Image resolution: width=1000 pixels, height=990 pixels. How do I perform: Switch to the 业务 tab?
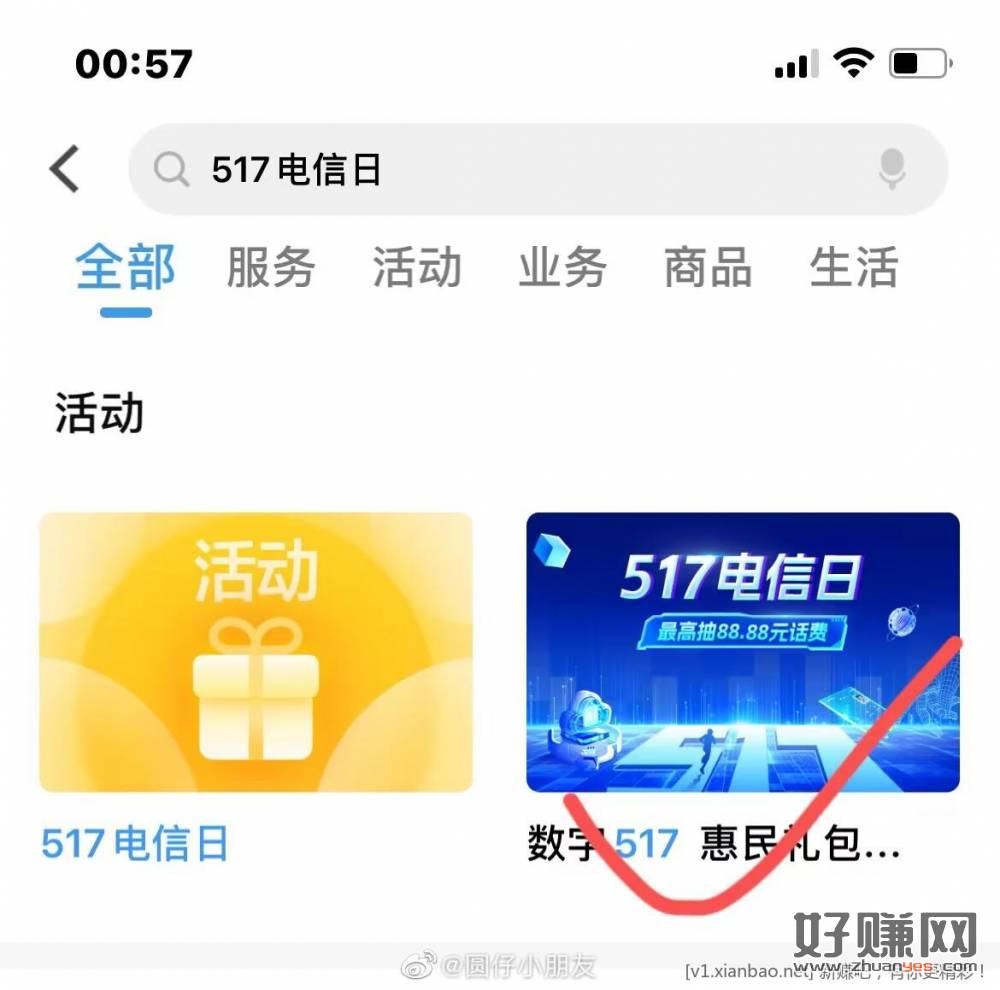[x=562, y=268]
